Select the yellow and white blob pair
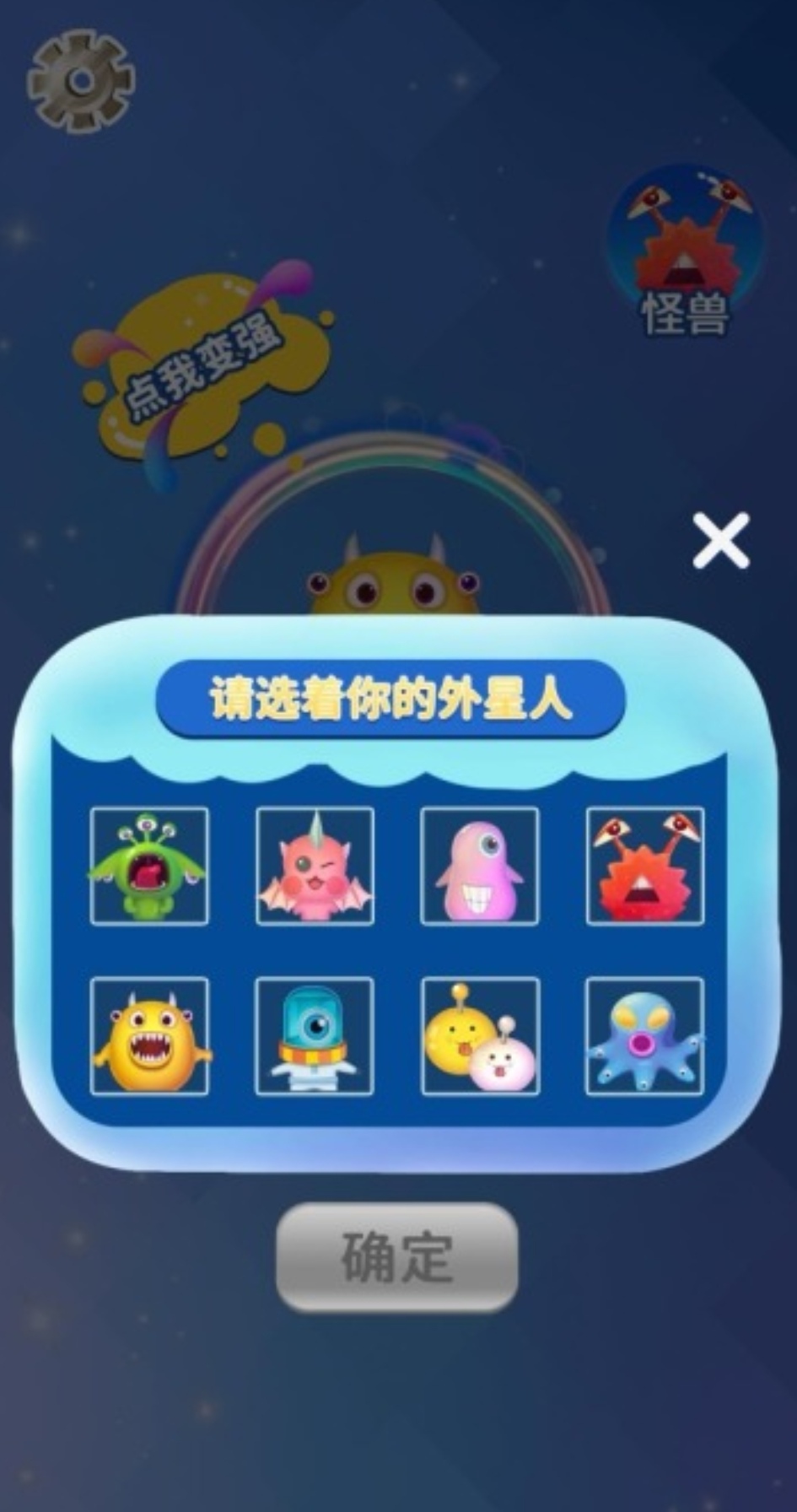Image resolution: width=797 pixels, height=1512 pixels. click(480, 1036)
